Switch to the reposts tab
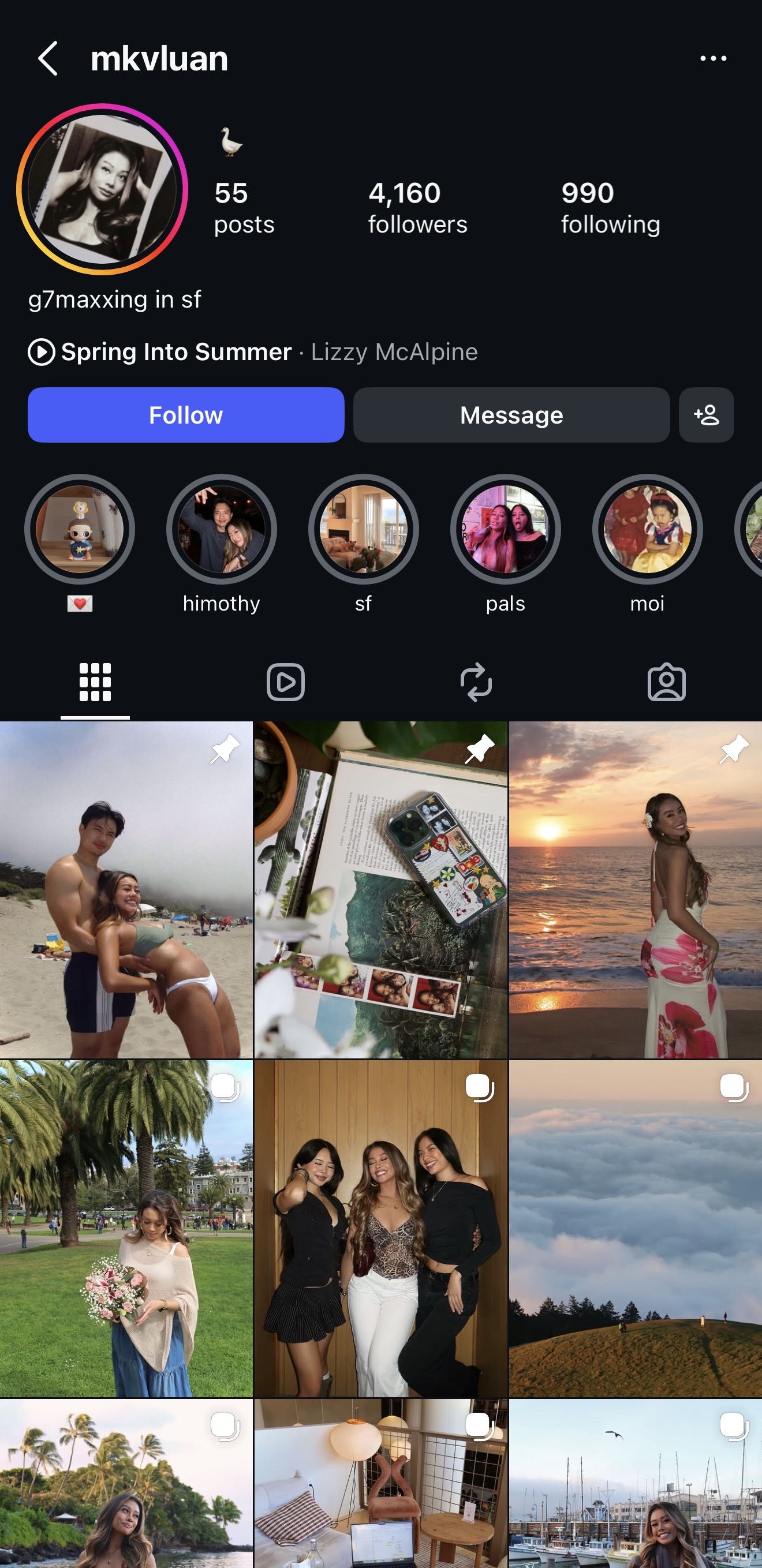 point(476,682)
